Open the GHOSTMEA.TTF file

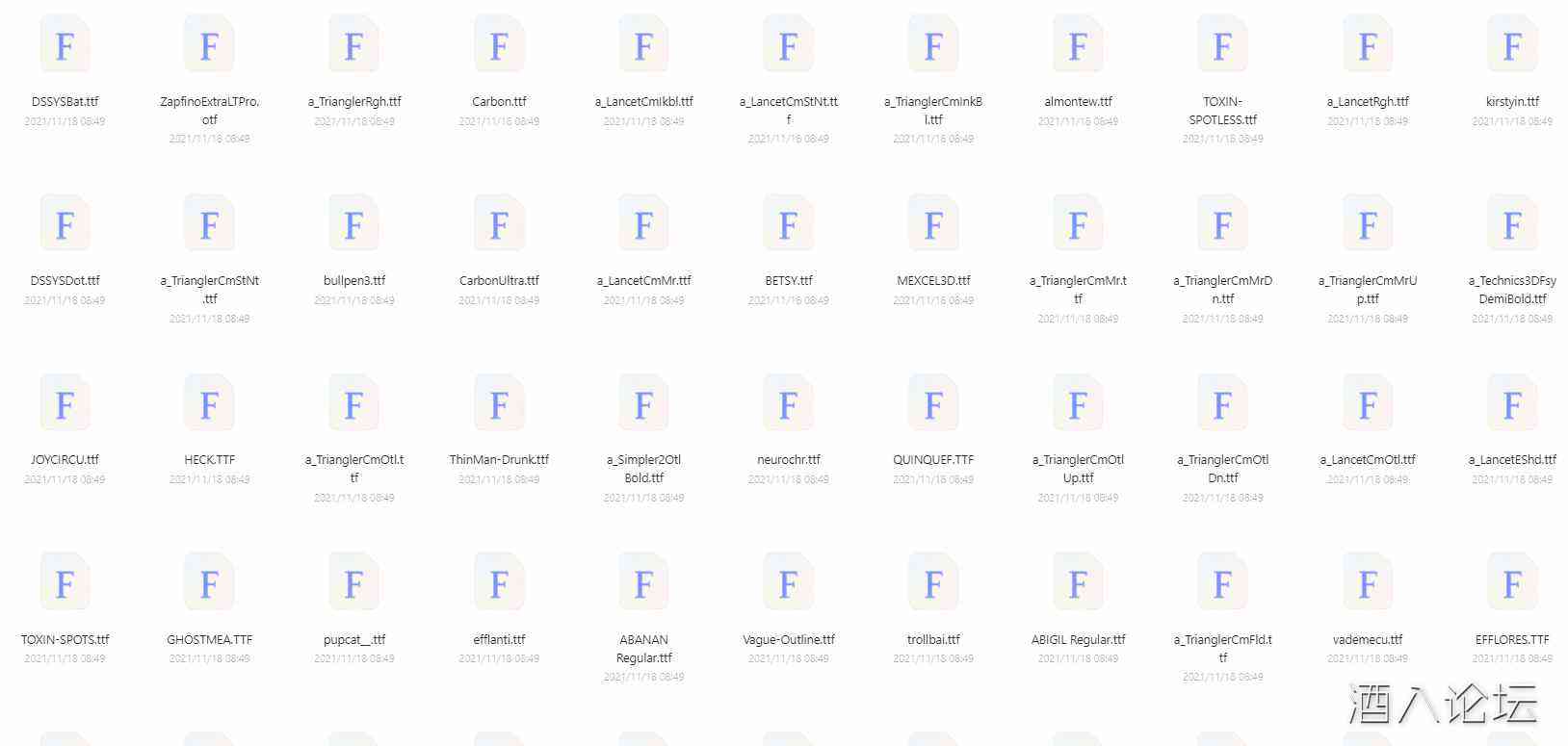pos(209,584)
